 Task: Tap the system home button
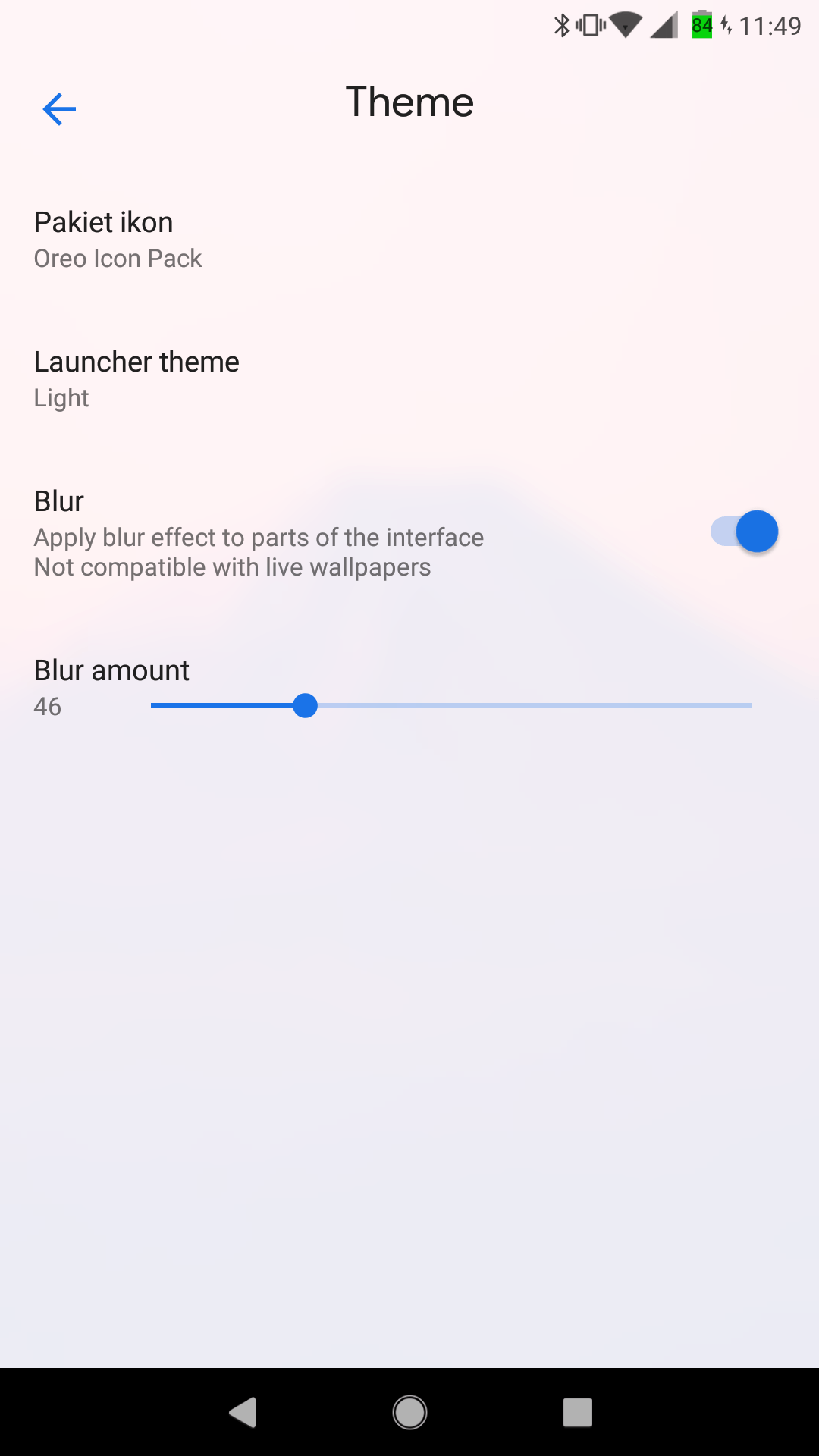tap(409, 1412)
